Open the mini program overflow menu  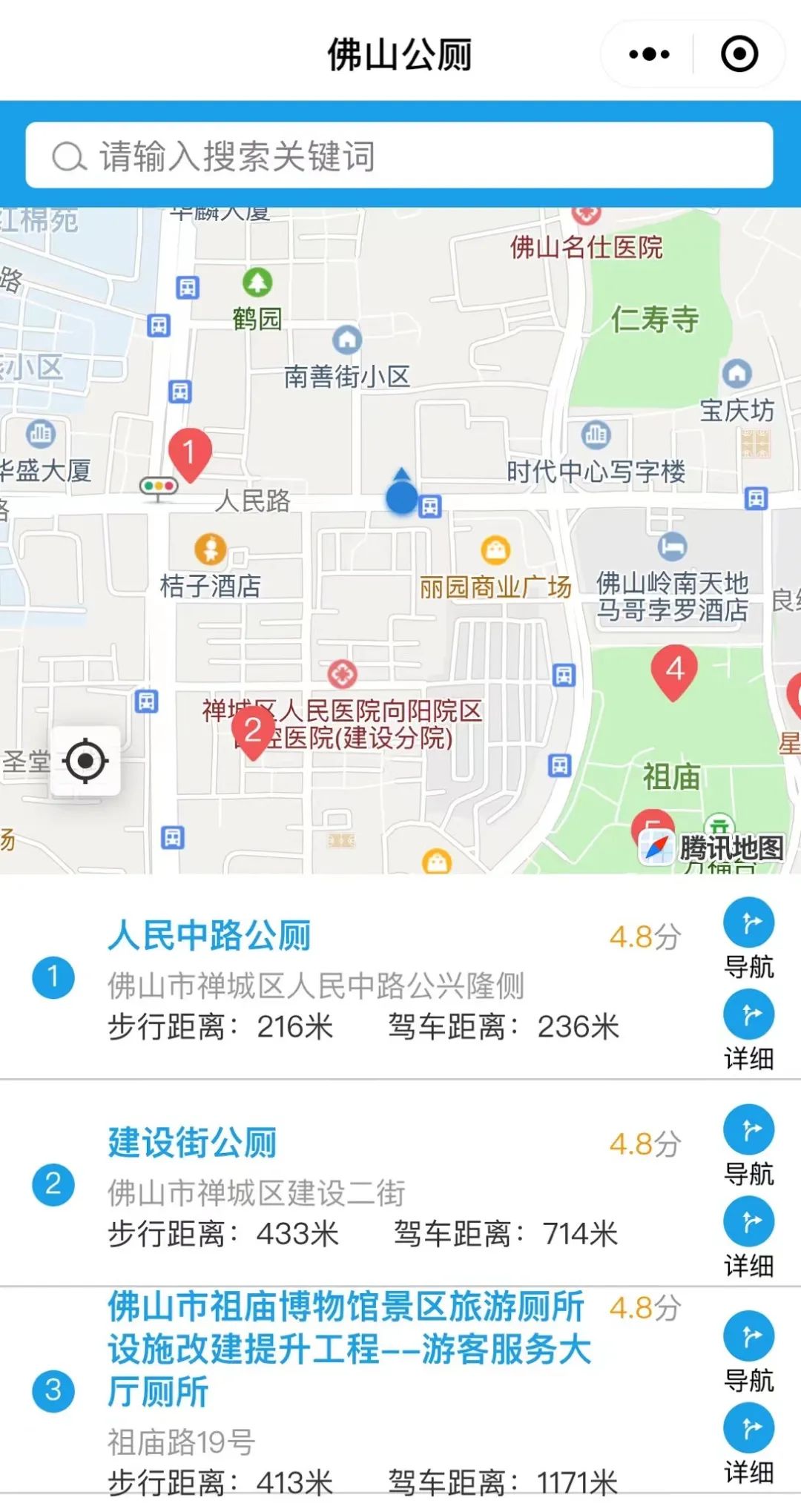coord(649,54)
